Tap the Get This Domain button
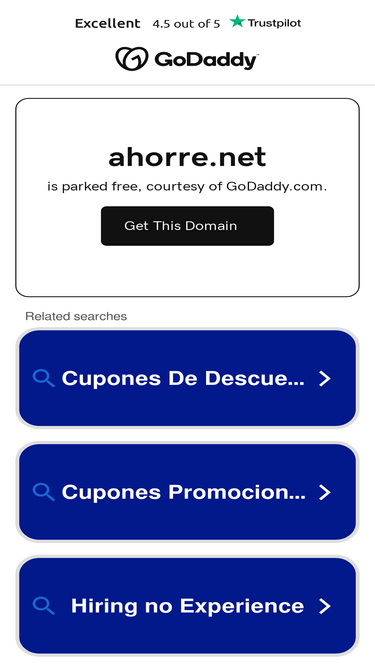Viewport: 375px width, 667px height. tap(187, 226)
